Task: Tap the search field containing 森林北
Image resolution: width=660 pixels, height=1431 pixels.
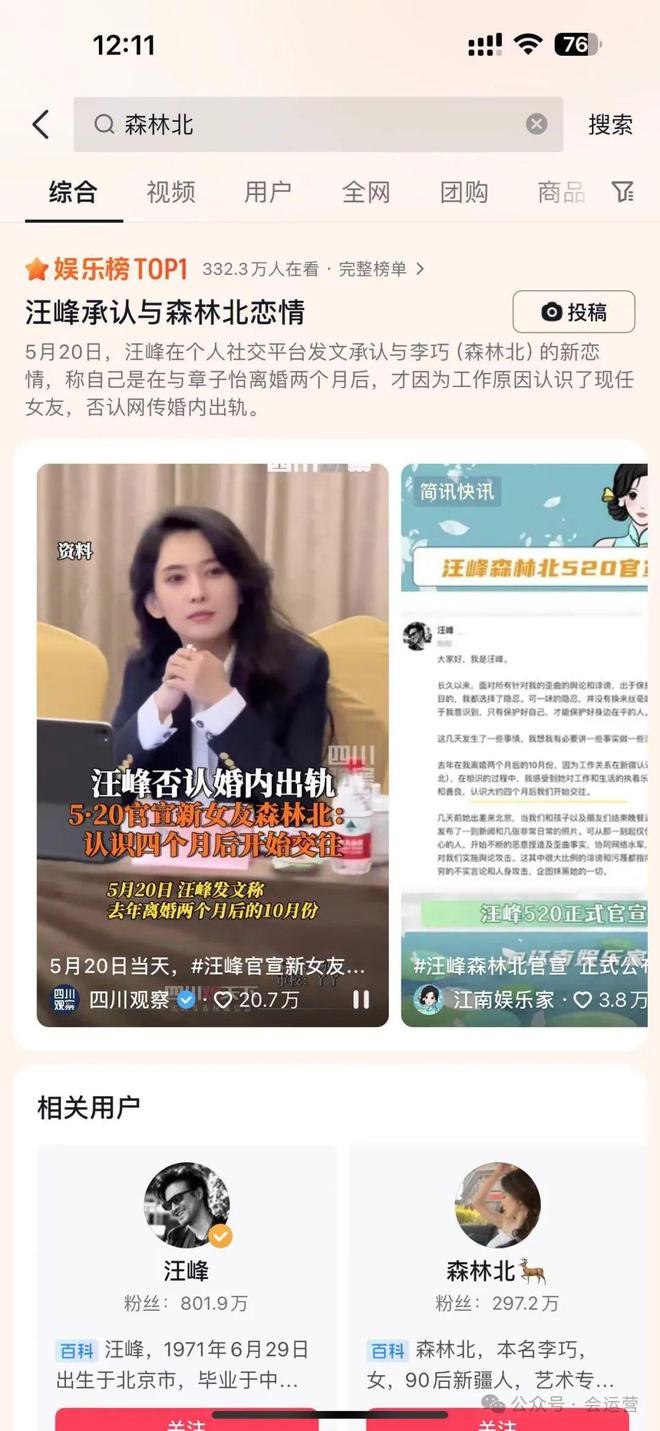Action: [x=318, y=125]
